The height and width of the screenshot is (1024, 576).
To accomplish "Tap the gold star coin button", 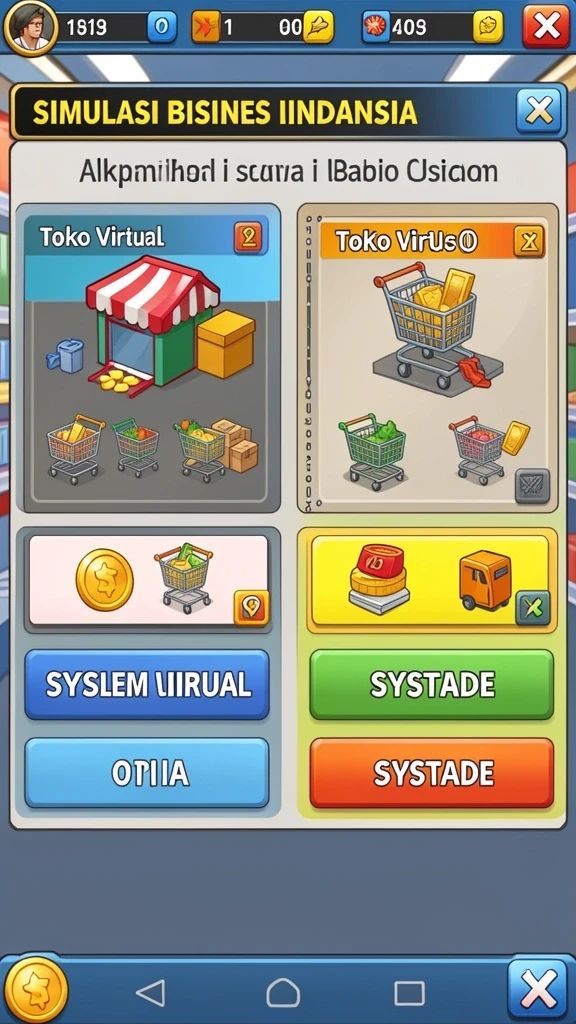I will [x=35, y=989].
